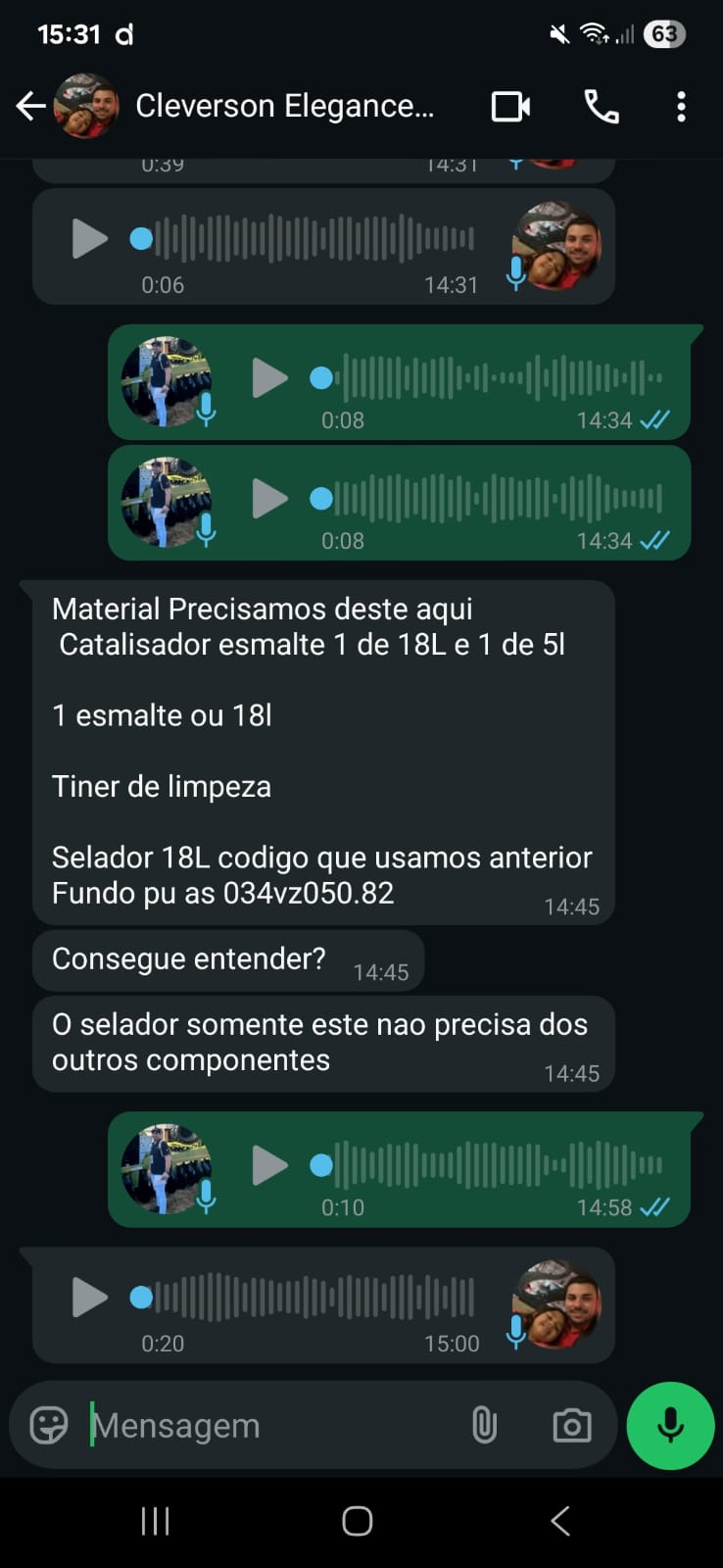Image resolution: width=723 pixels, height=1568 pixels.
Task: Go to the home screen
Action: (358, 1521)
